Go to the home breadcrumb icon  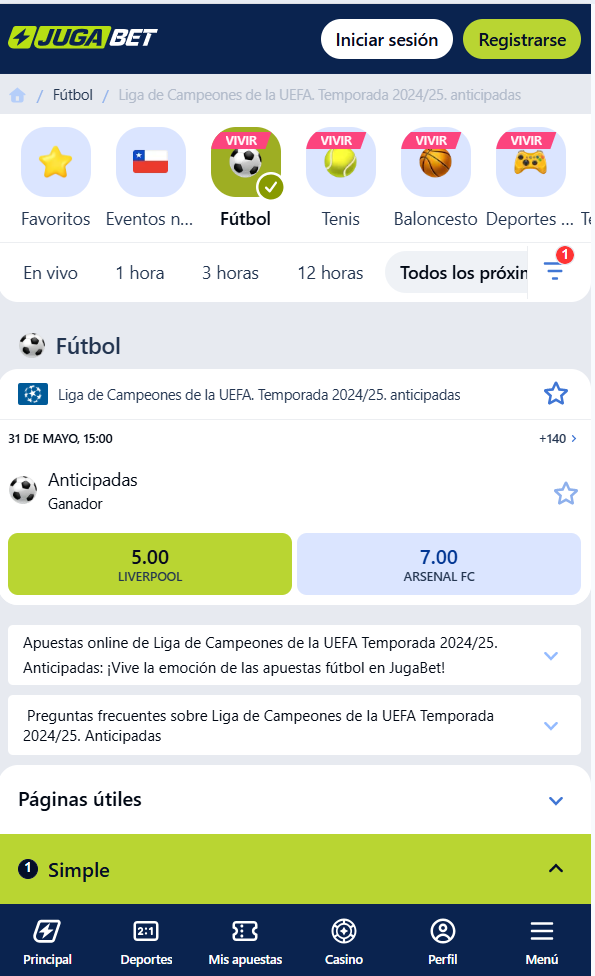pos(17,95)
